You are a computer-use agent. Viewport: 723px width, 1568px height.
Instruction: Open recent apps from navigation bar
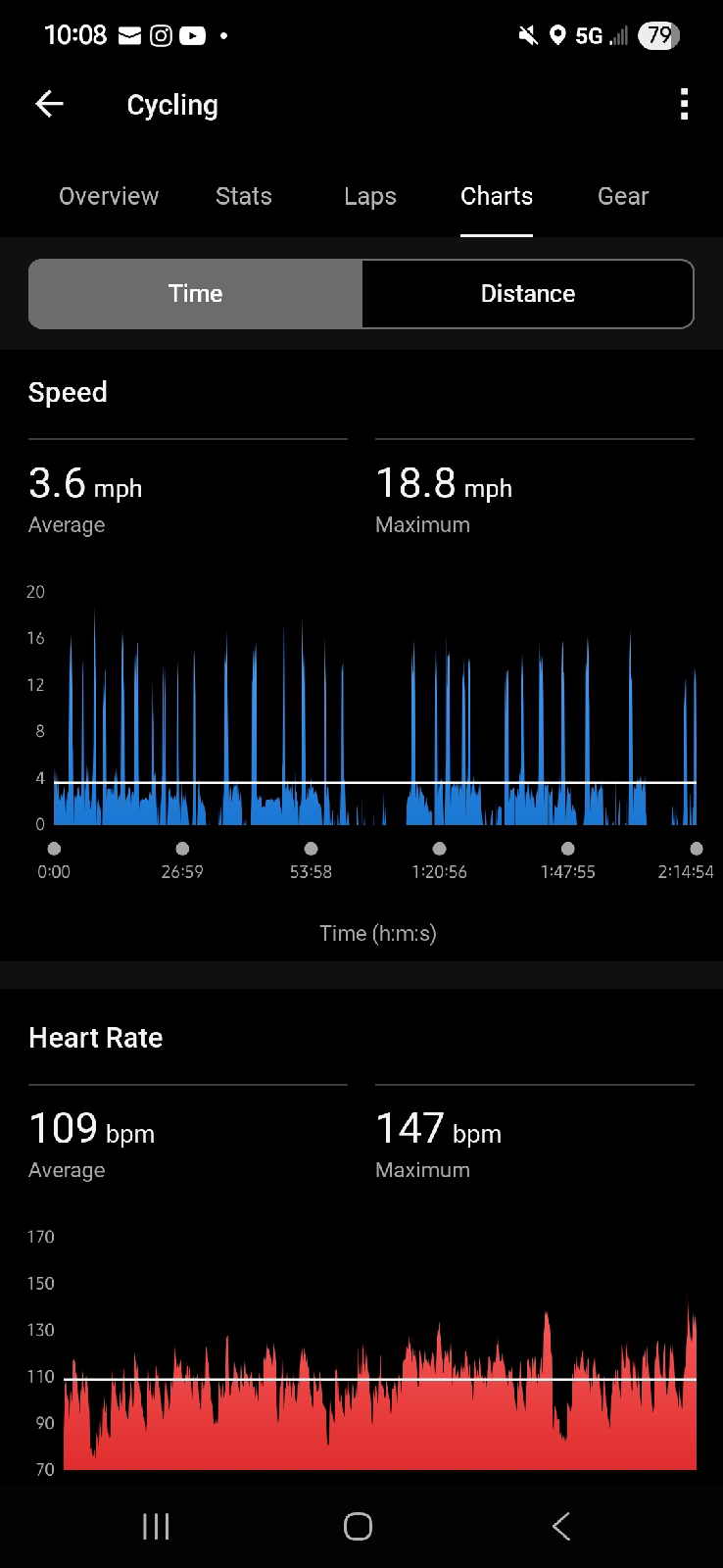156,1526
